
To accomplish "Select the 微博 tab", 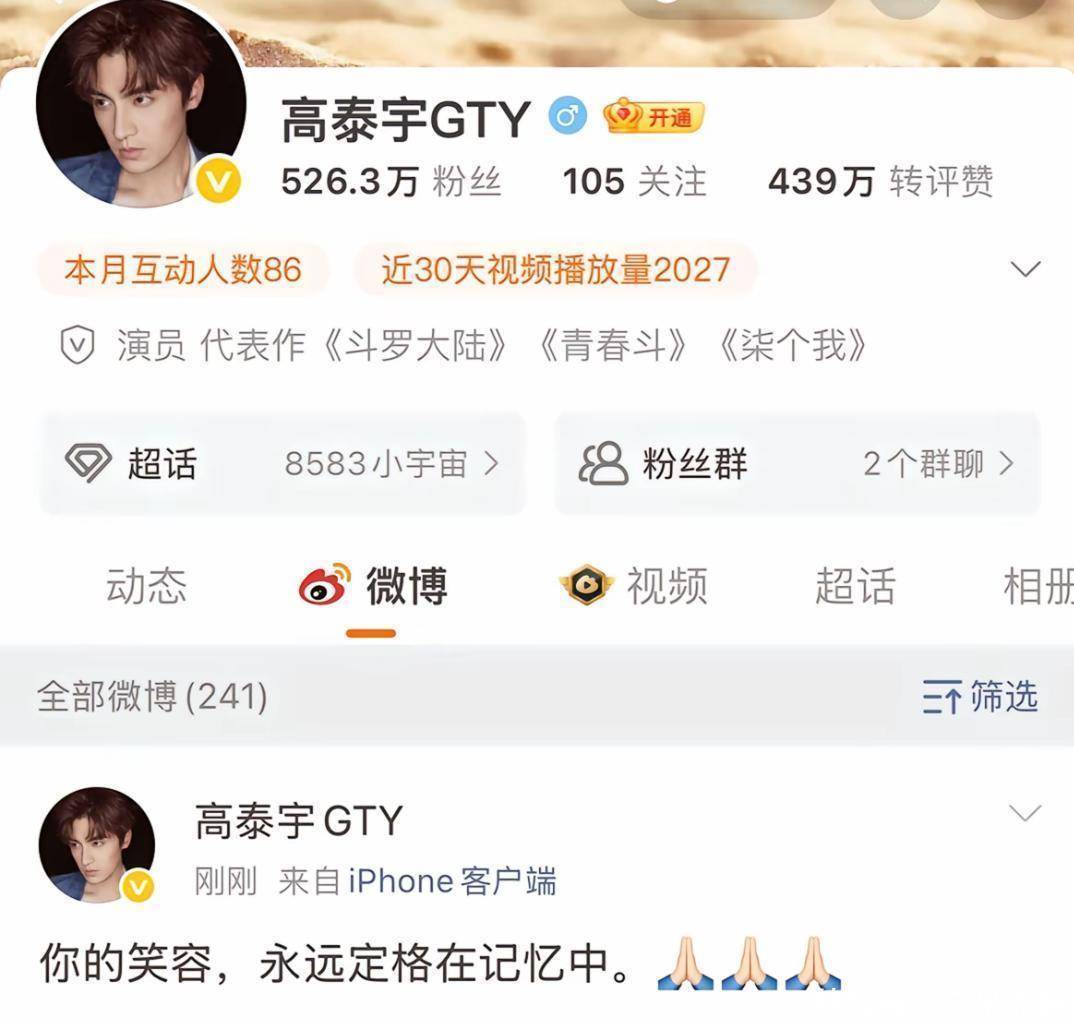I will point(373,587).
